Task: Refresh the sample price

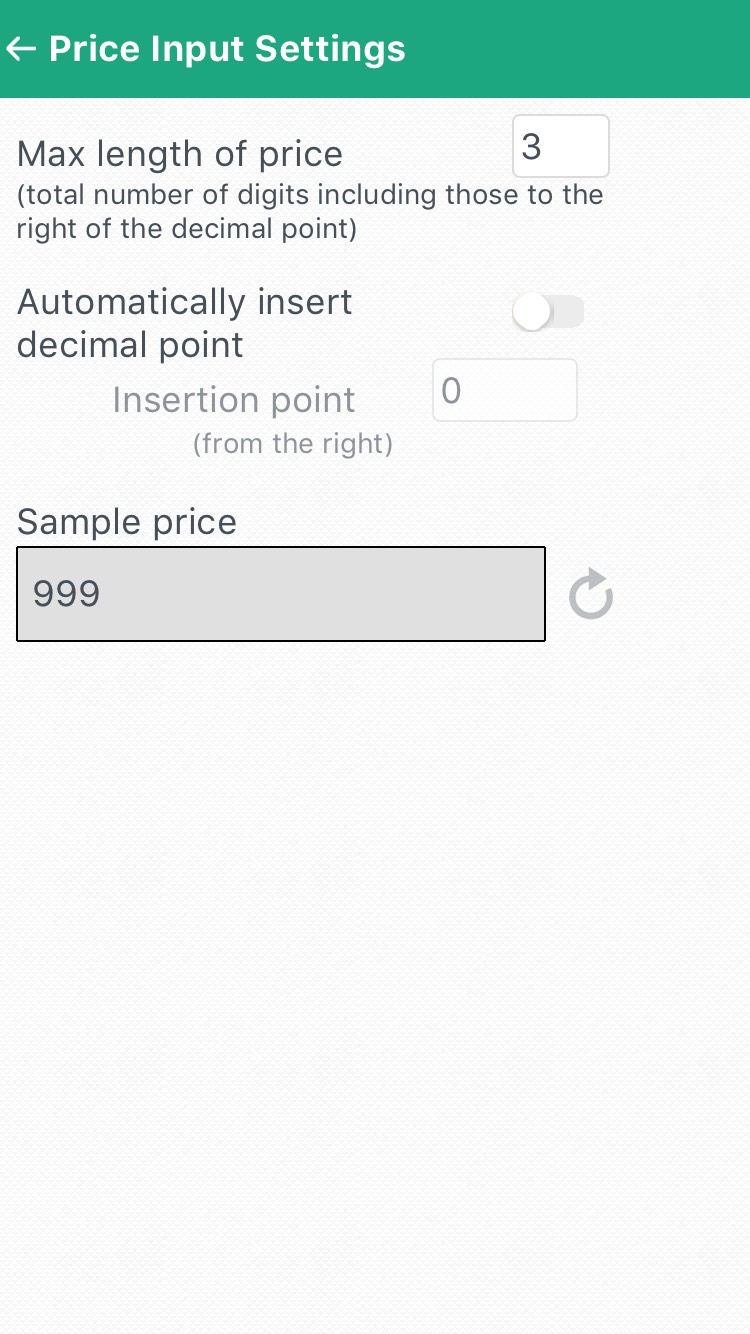Action: (x=591, y=595)
